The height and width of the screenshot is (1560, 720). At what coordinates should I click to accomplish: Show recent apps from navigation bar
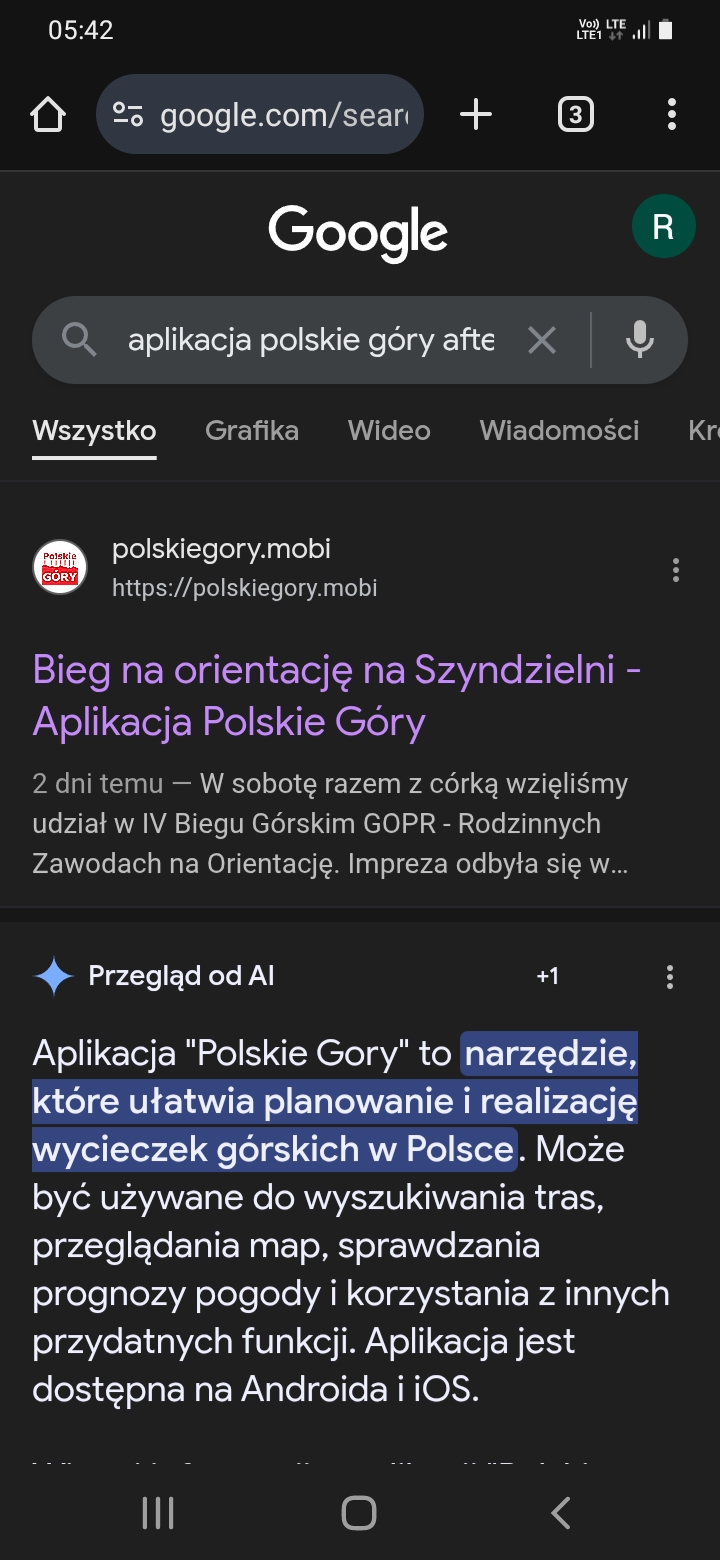click(158, 1512)
